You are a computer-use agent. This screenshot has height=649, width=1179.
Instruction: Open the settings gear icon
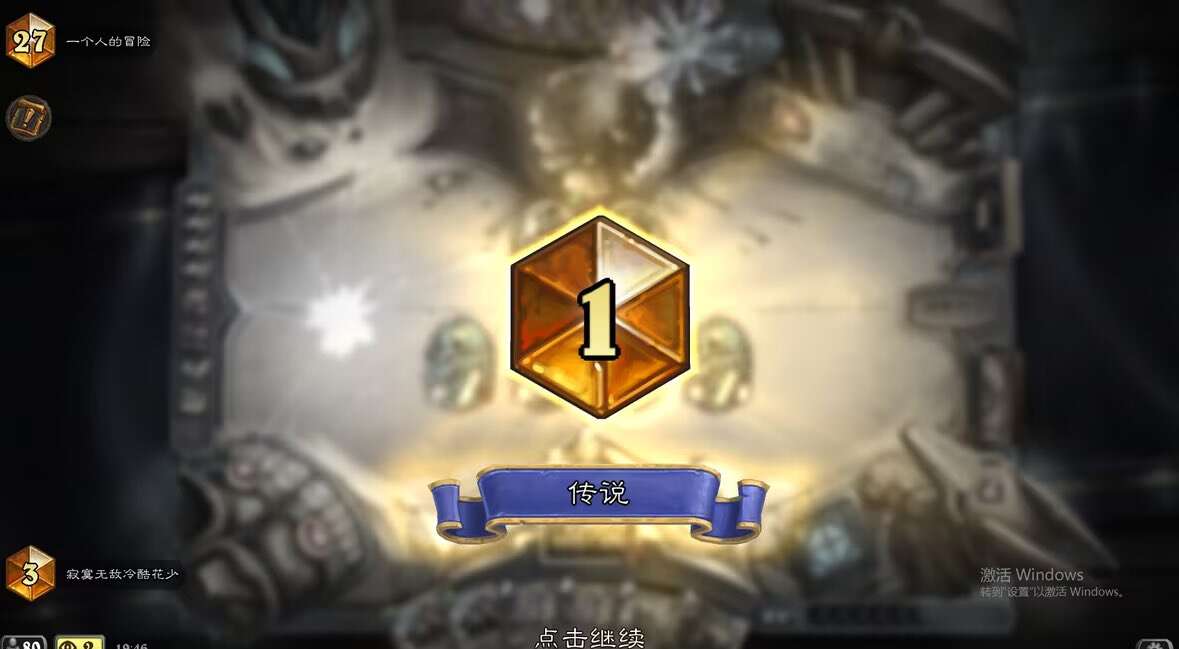pyautogui.click(x=1155, y=644)
